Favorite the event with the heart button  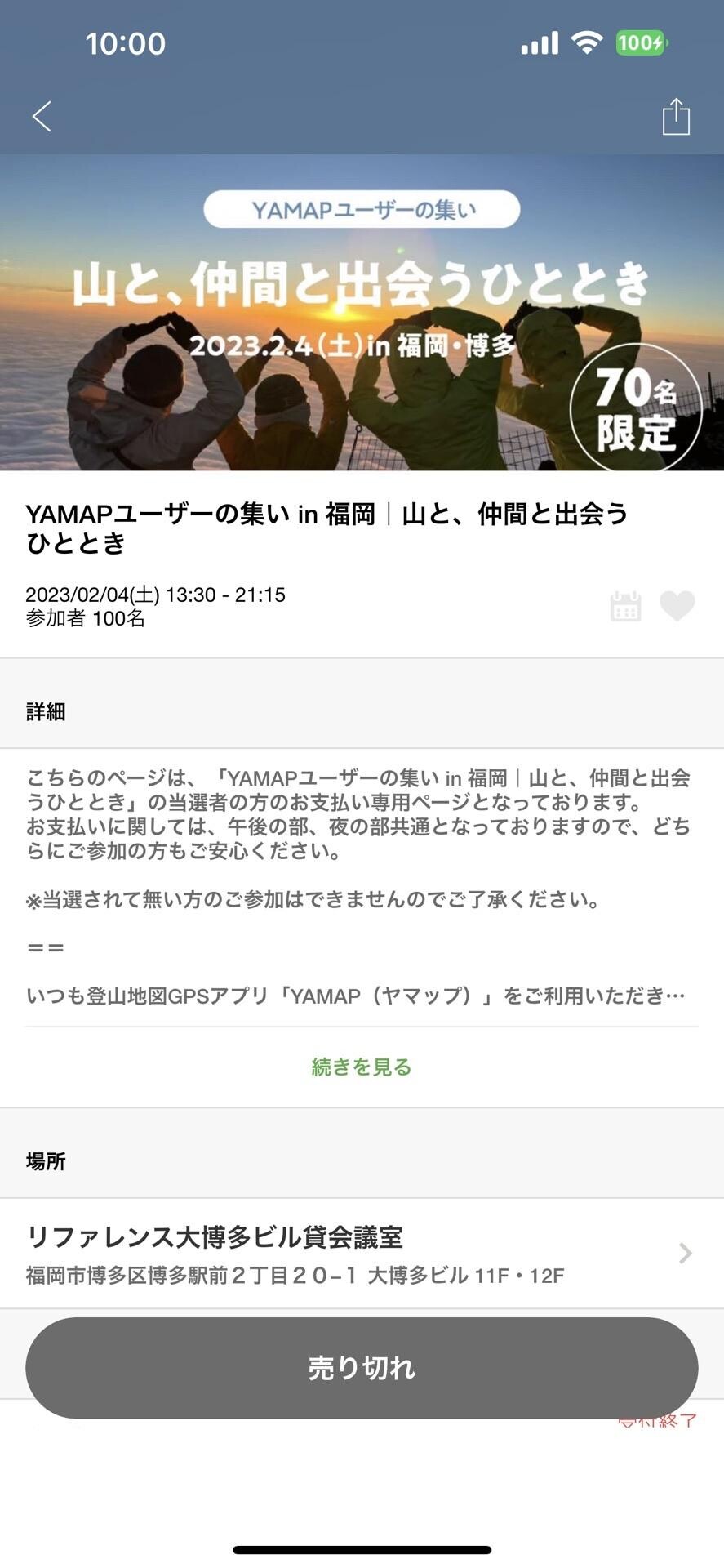point(678,607)
